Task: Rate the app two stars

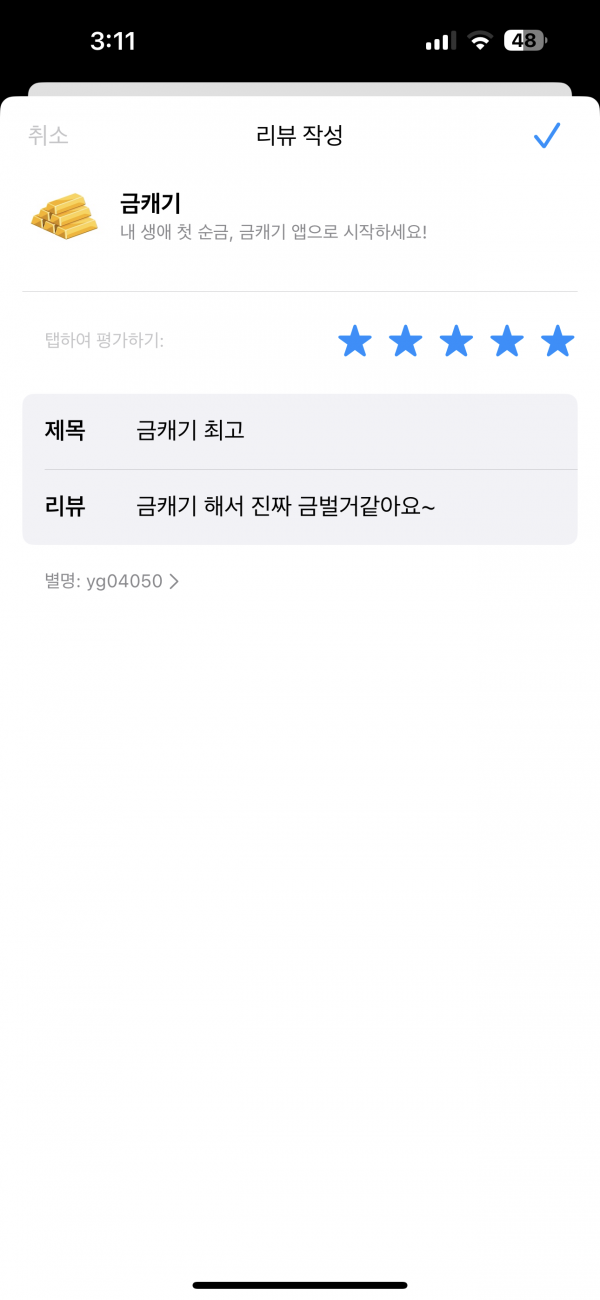Action: [405, 341]
